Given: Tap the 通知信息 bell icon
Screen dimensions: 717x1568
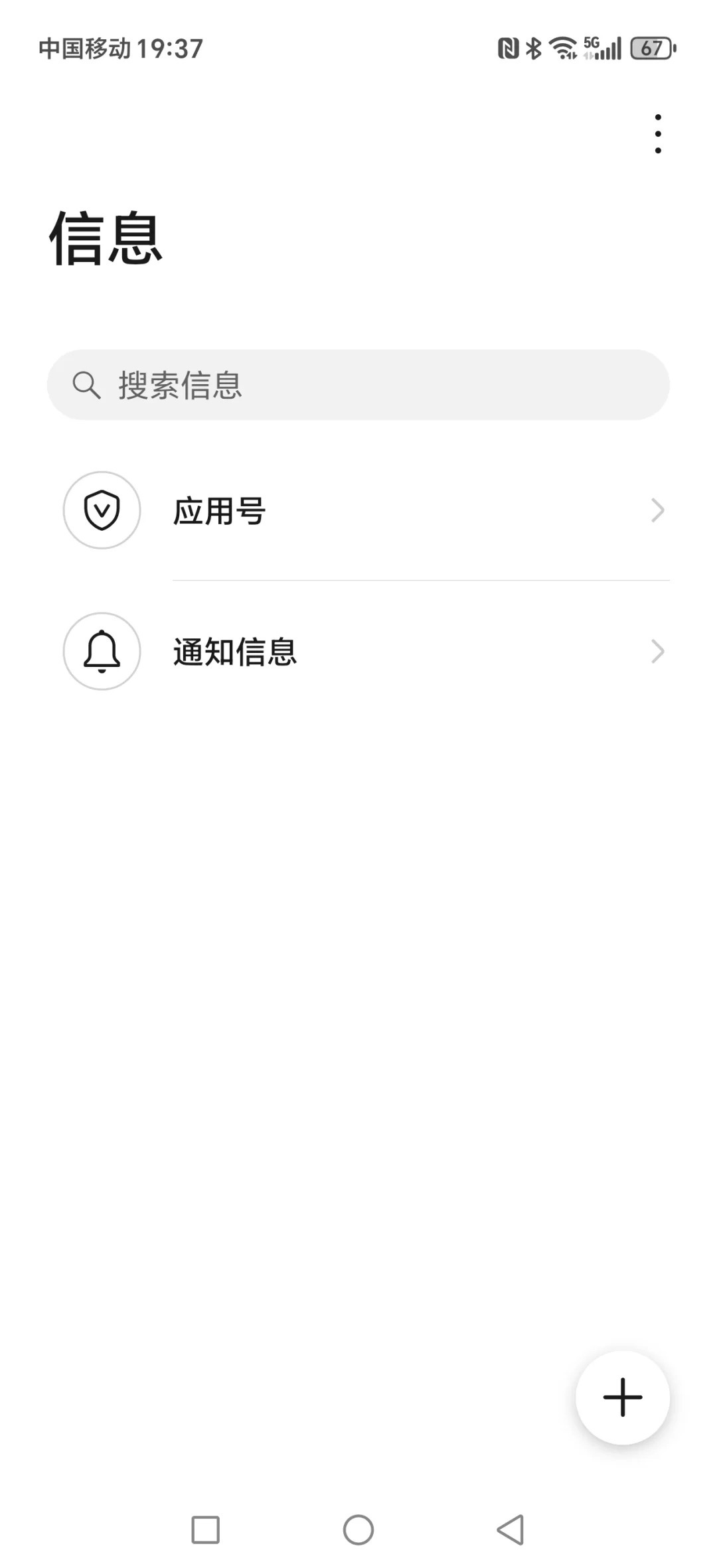Looking at the screenshot, I should (x=101, y=652).
